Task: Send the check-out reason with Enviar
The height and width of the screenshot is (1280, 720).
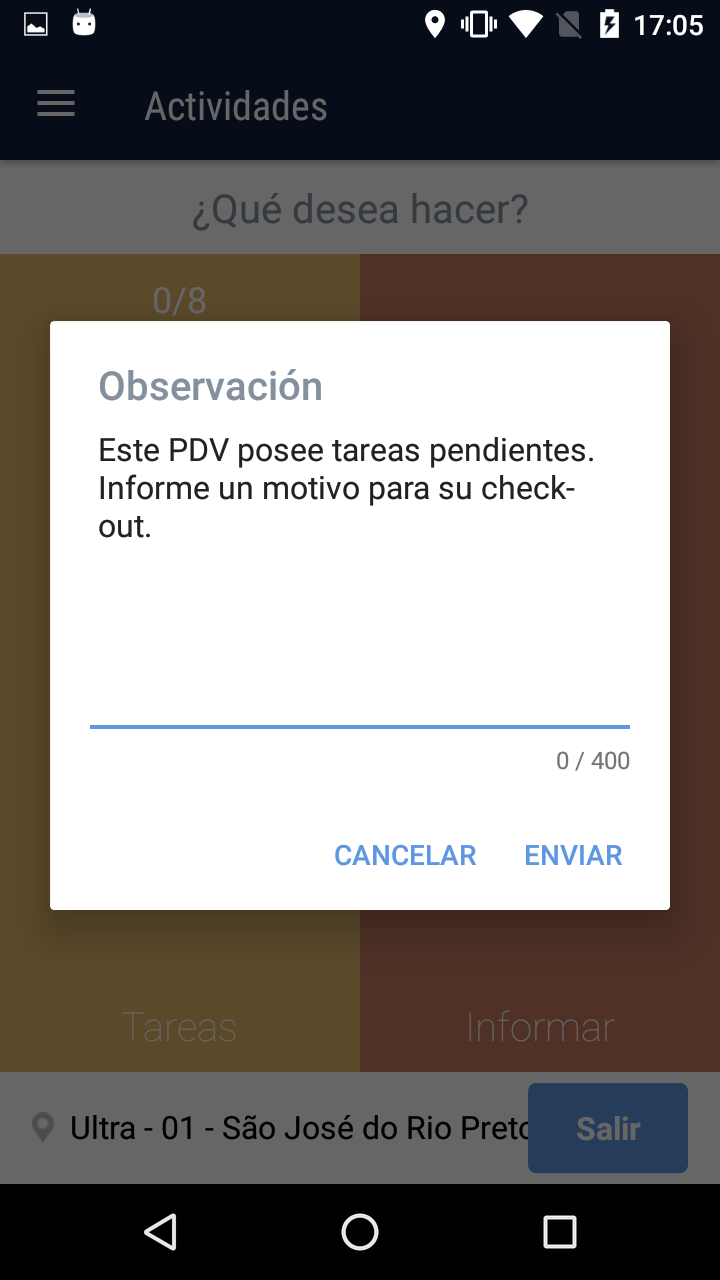Action: click(x=573, y=855)
